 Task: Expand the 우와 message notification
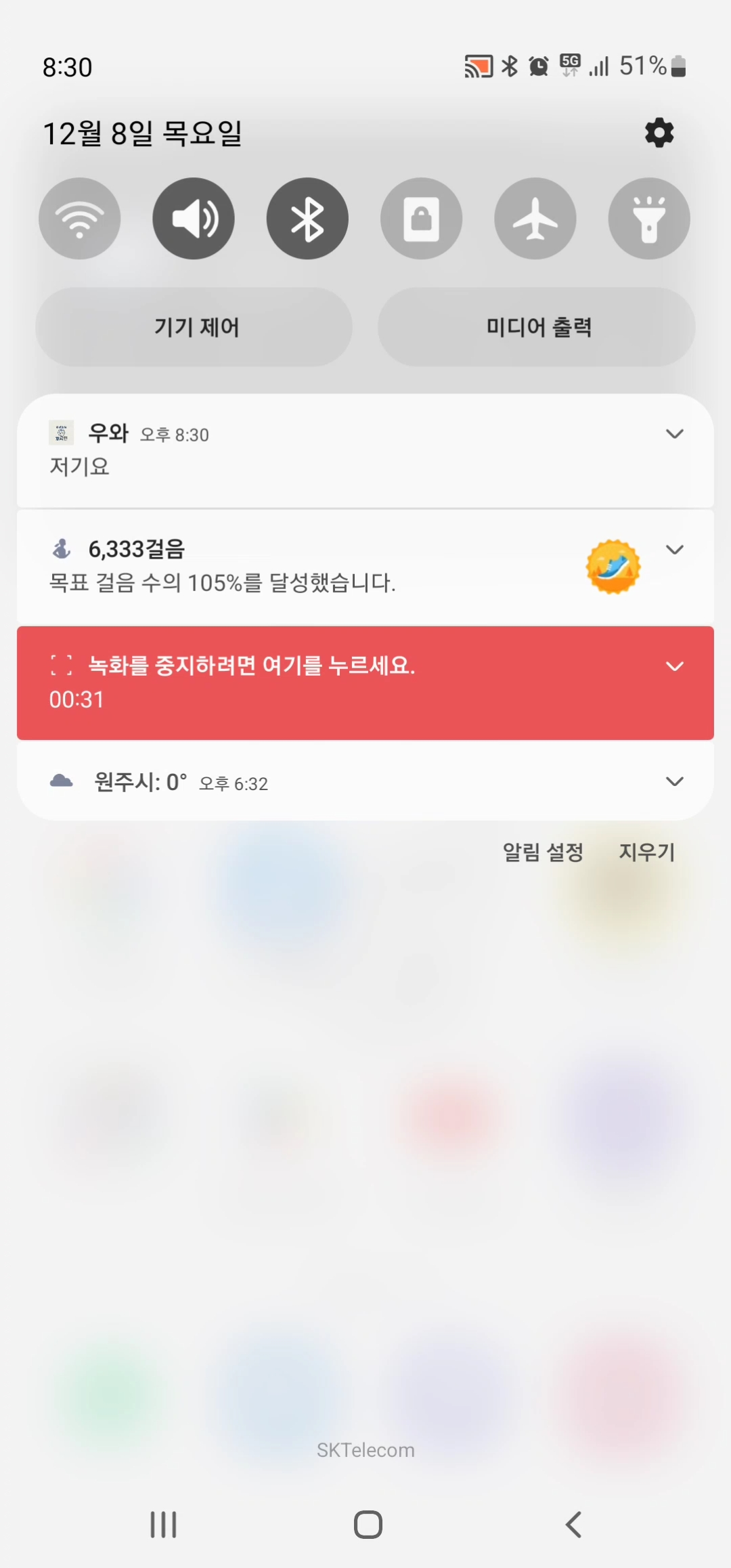675,434
